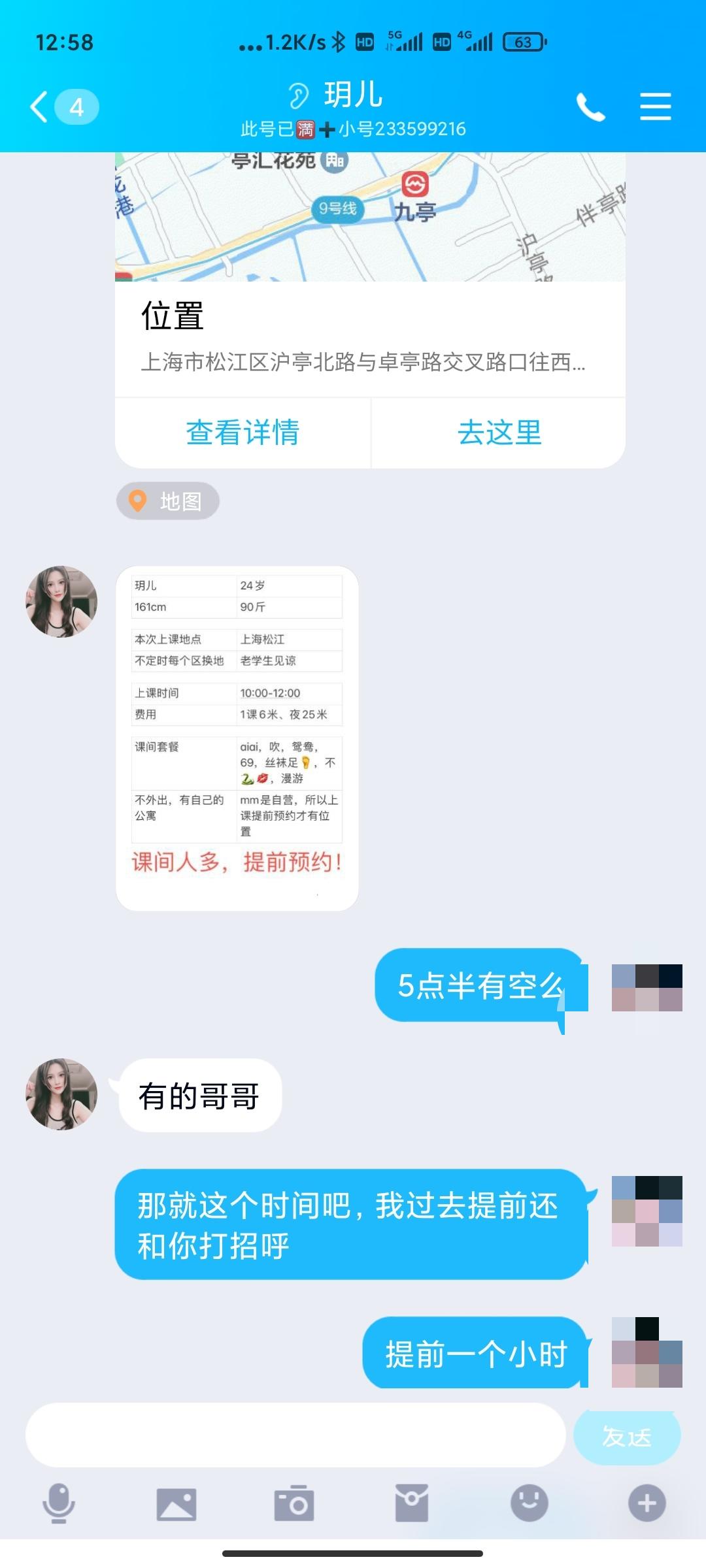Open the camera to take a photo
This screenshot has width=706, height=1568.
tap(294, 1503)
